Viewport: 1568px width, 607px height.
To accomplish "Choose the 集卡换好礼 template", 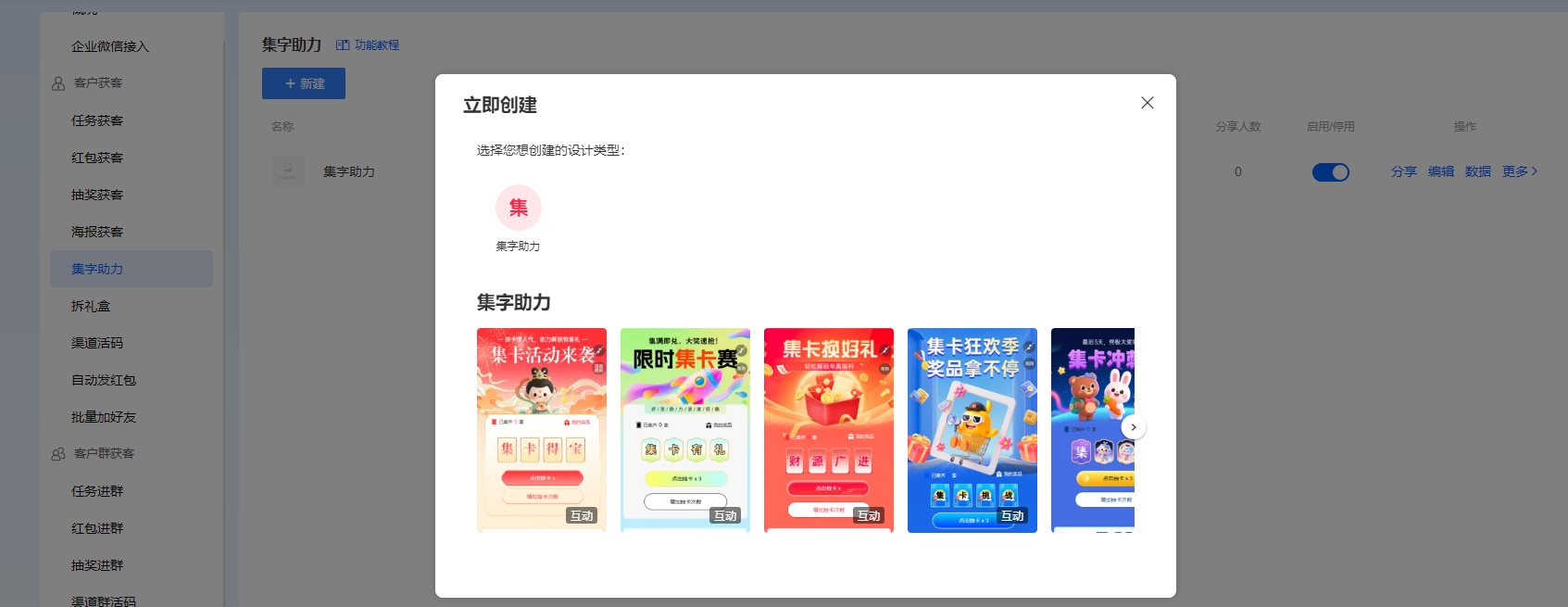I will coord(828,429).
